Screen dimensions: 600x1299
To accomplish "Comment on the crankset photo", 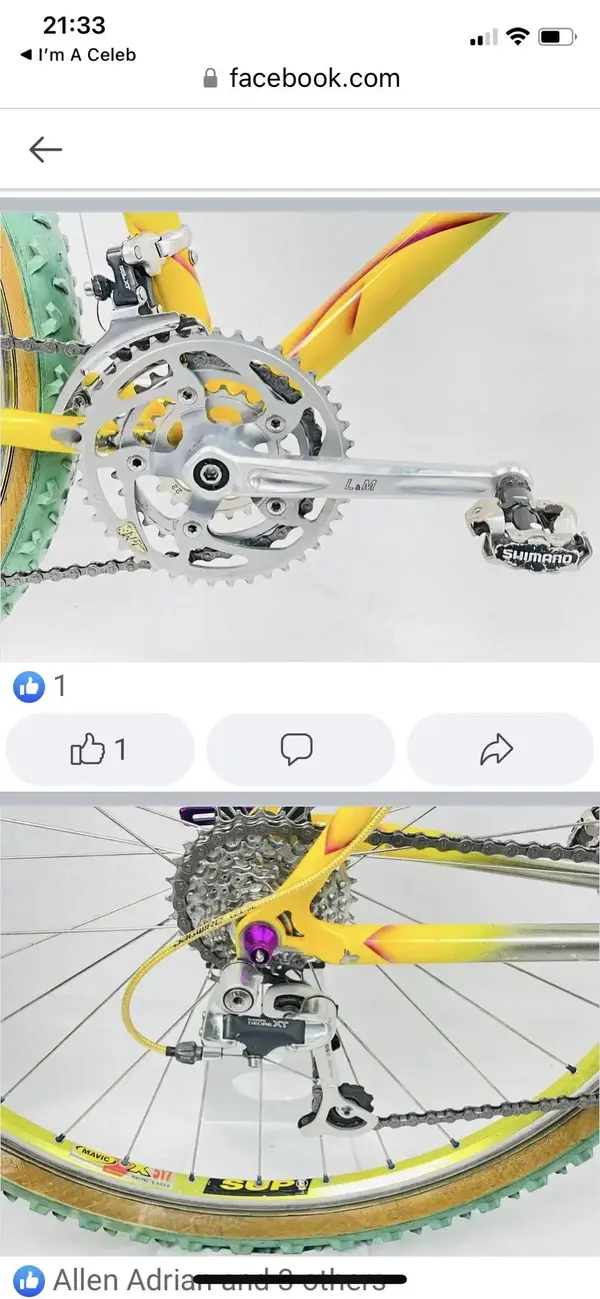I will (299, 749).
